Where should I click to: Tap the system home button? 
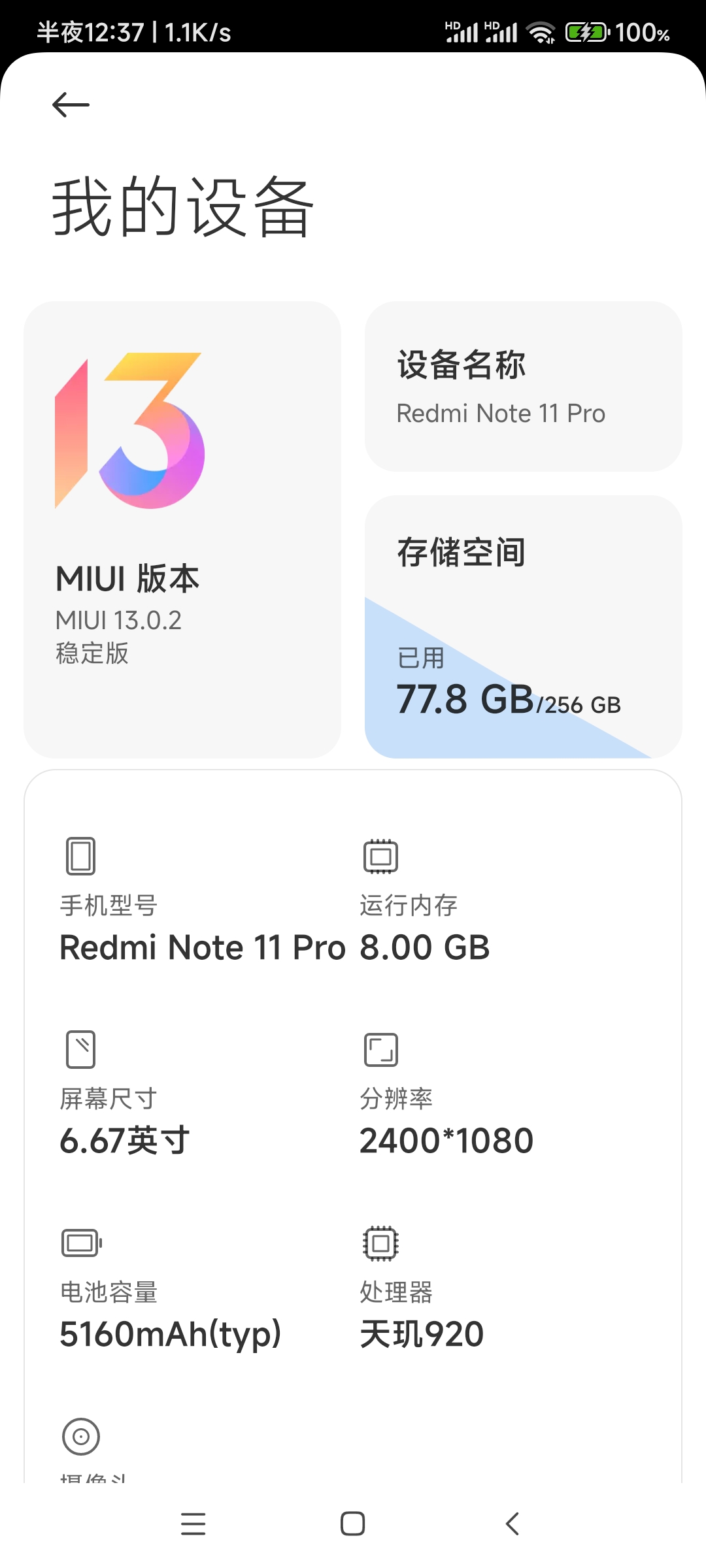353,1524
